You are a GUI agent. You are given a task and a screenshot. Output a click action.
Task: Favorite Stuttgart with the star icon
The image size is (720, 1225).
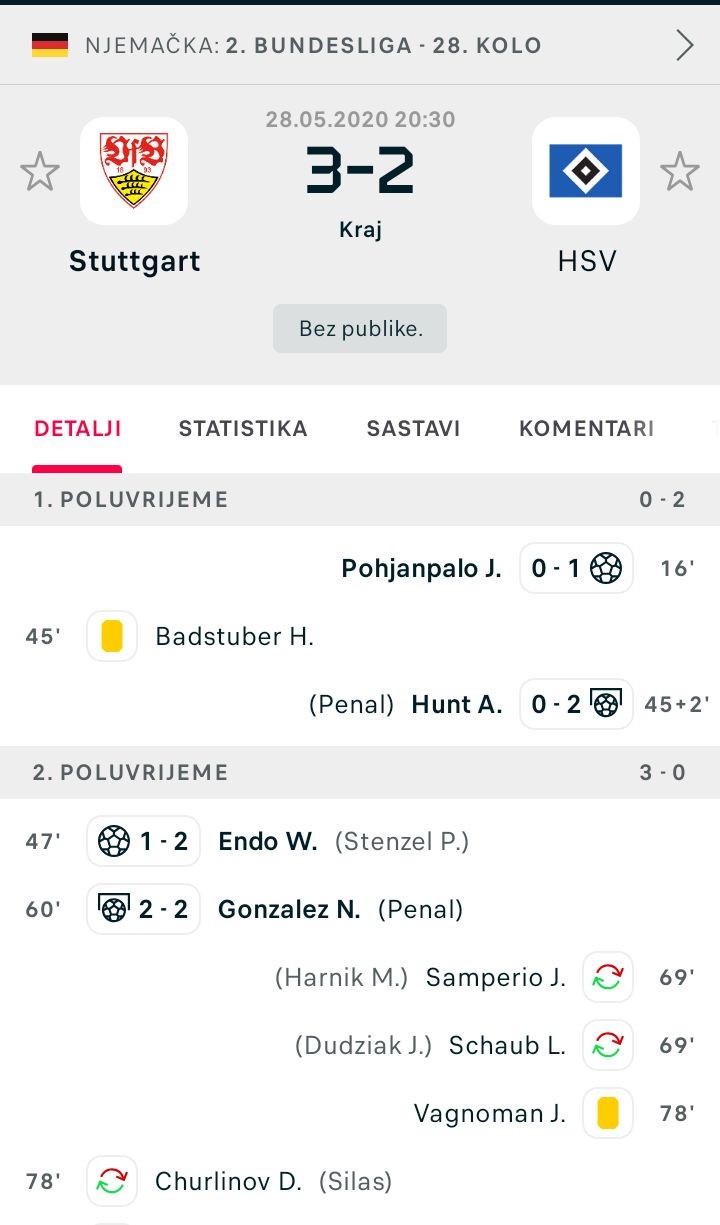[40, 172]
